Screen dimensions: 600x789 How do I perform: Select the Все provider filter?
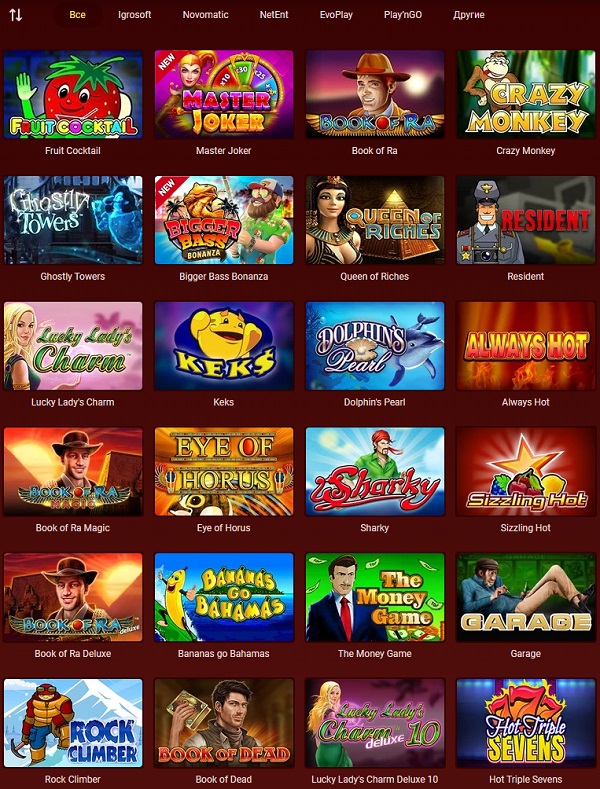[77, 15]
